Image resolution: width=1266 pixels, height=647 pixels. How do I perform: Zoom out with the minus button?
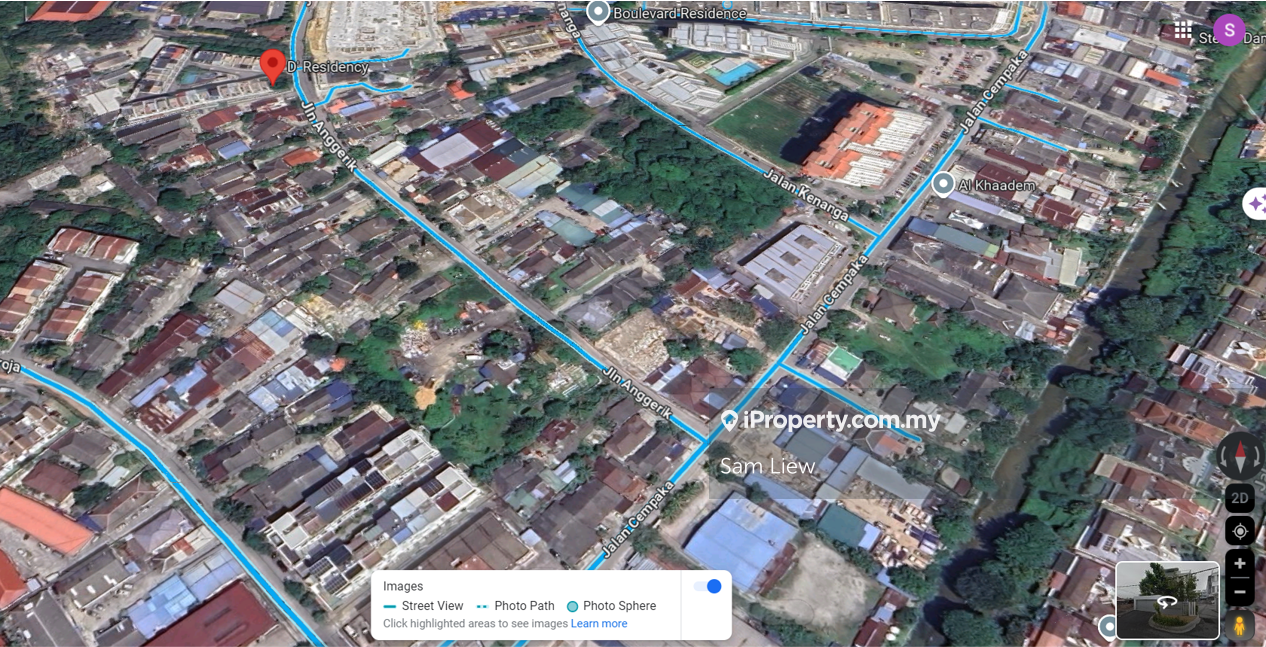[x=1240, y=592]
